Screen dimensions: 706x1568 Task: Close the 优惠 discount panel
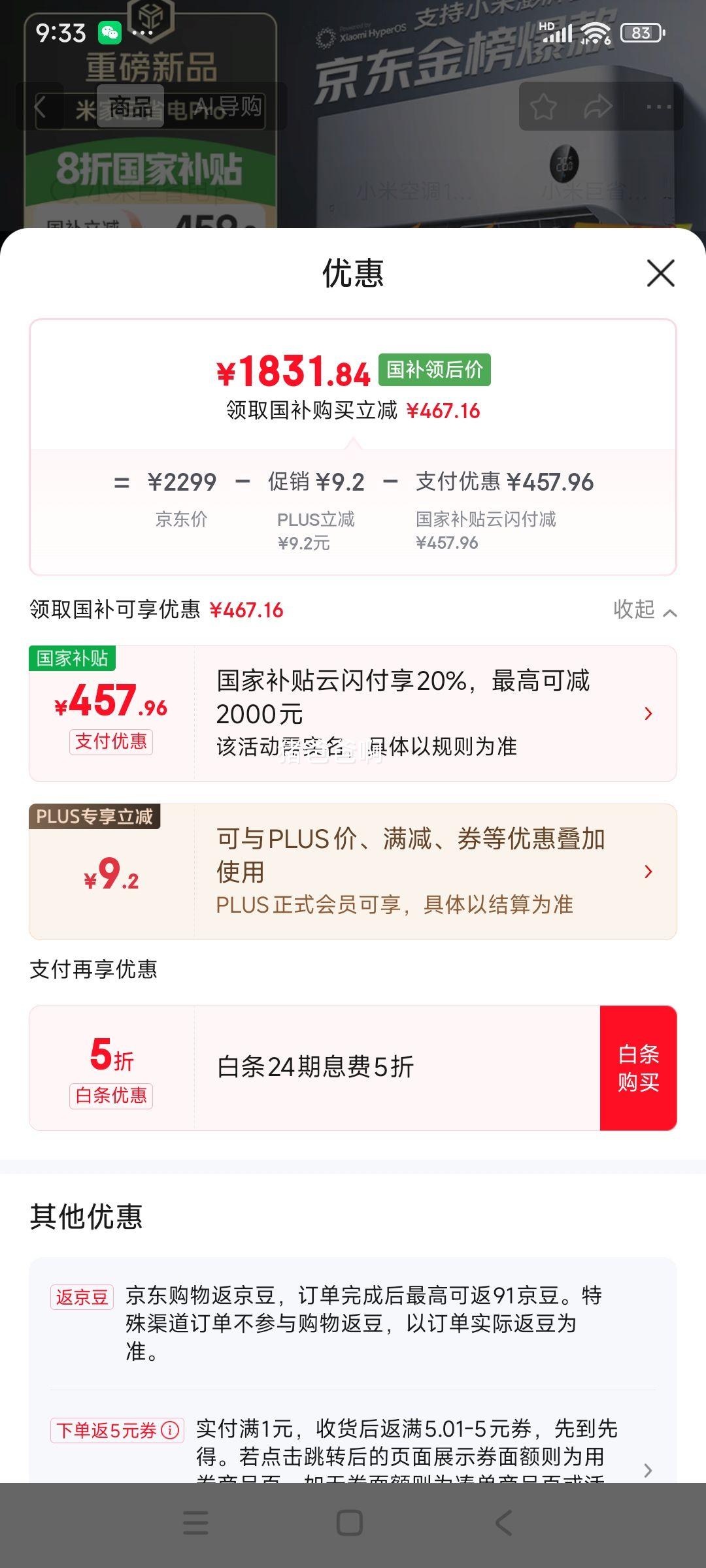click(660, 273)
